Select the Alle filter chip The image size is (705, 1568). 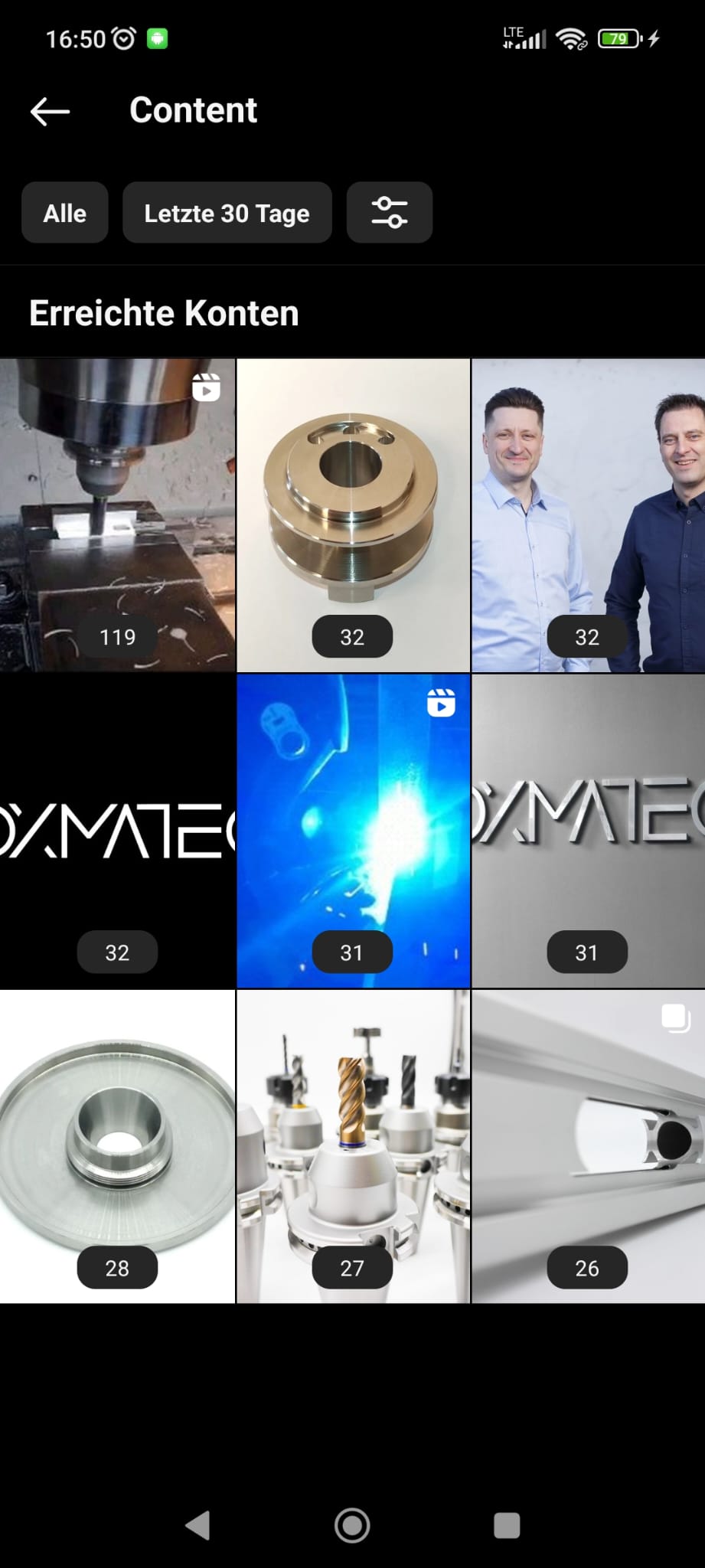65,213
